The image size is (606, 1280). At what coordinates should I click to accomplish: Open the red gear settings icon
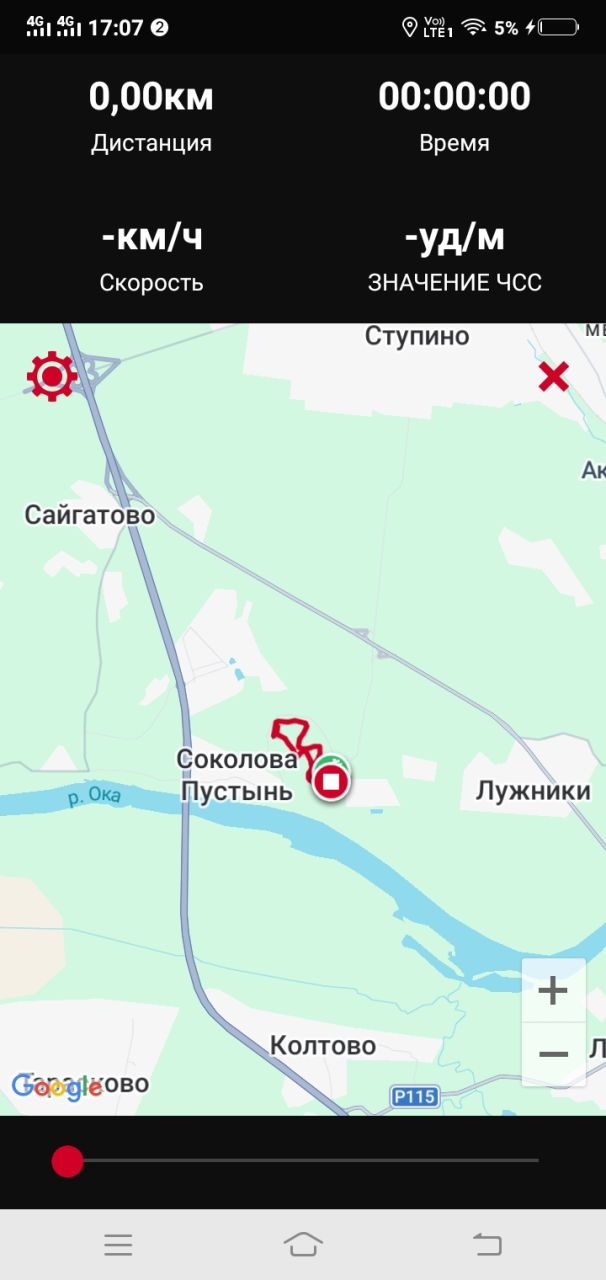[x=52, y=376]
